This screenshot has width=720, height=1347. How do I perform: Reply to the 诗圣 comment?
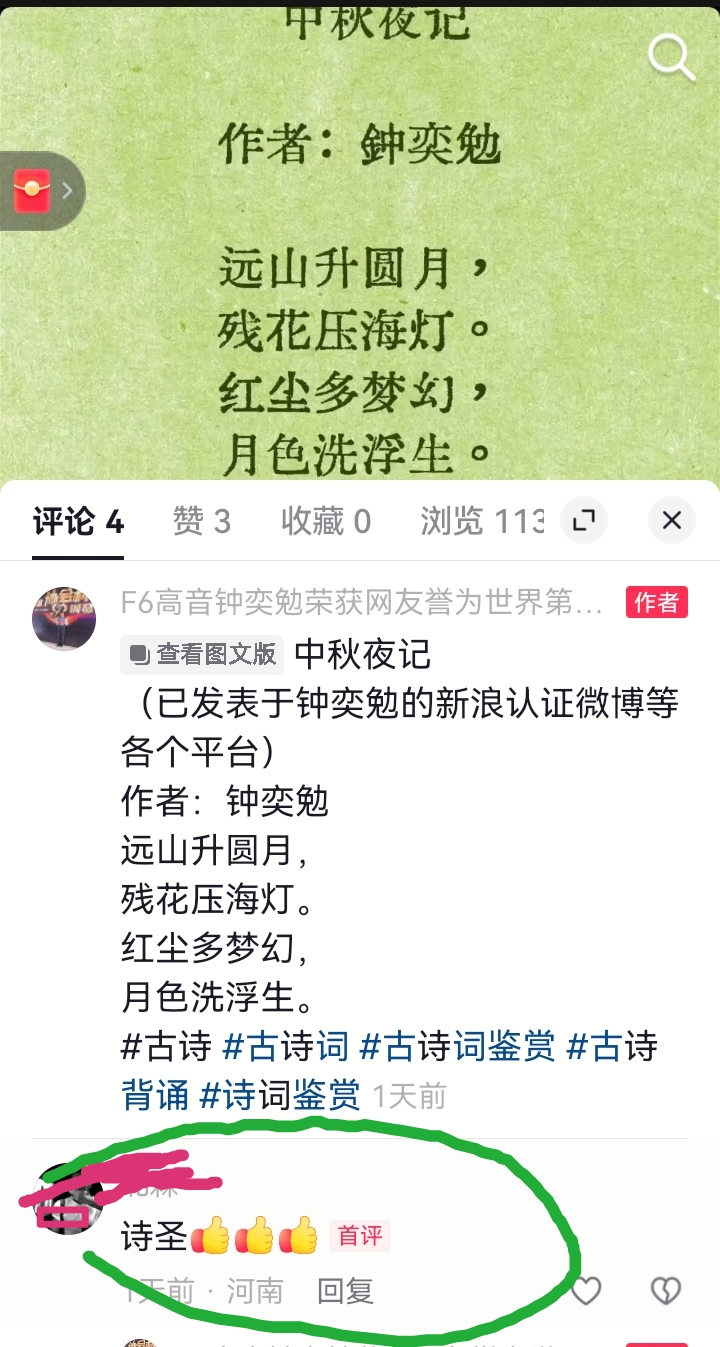pos(345,1291)
